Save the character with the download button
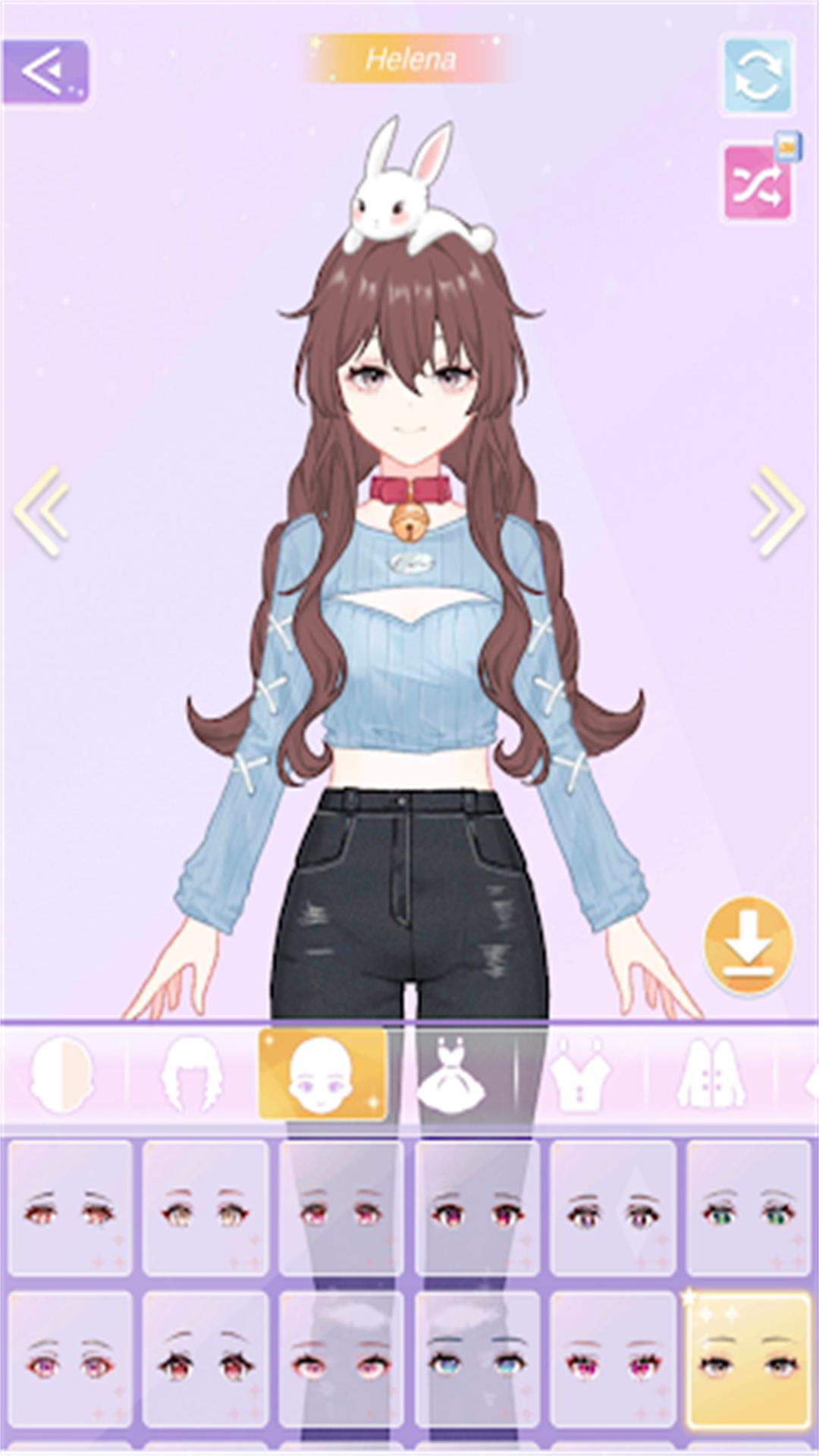The image size is (819, 1456). point(748,946)
